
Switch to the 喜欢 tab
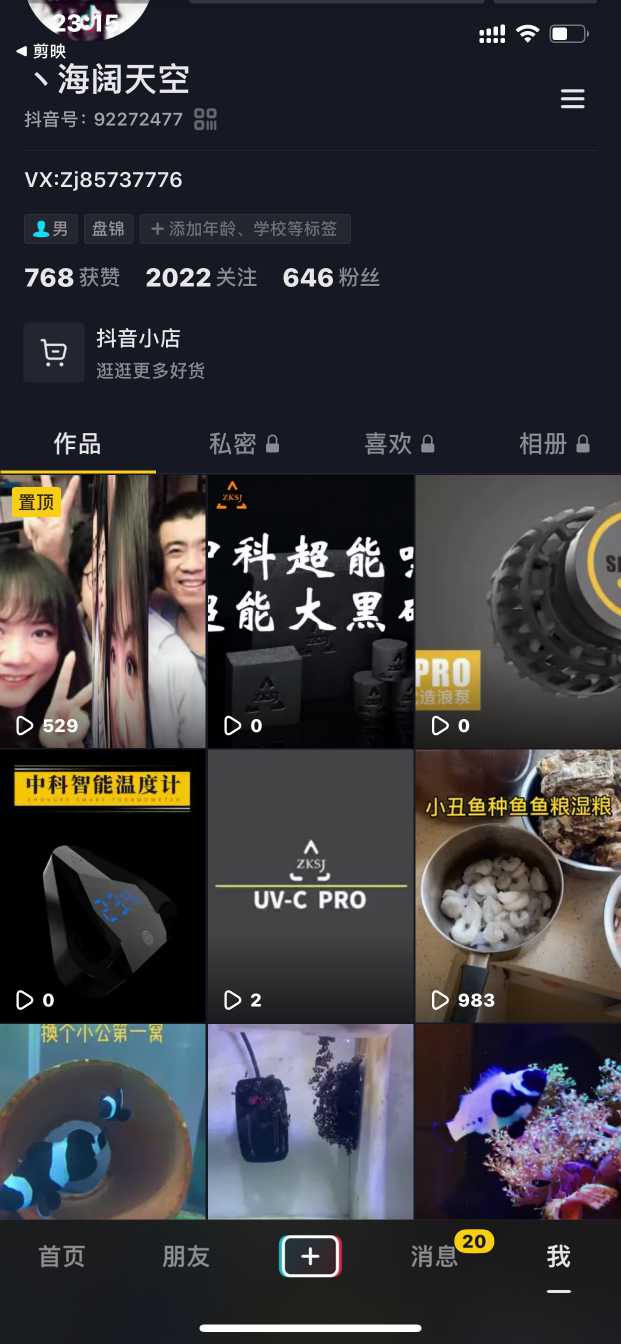point(399,444)
